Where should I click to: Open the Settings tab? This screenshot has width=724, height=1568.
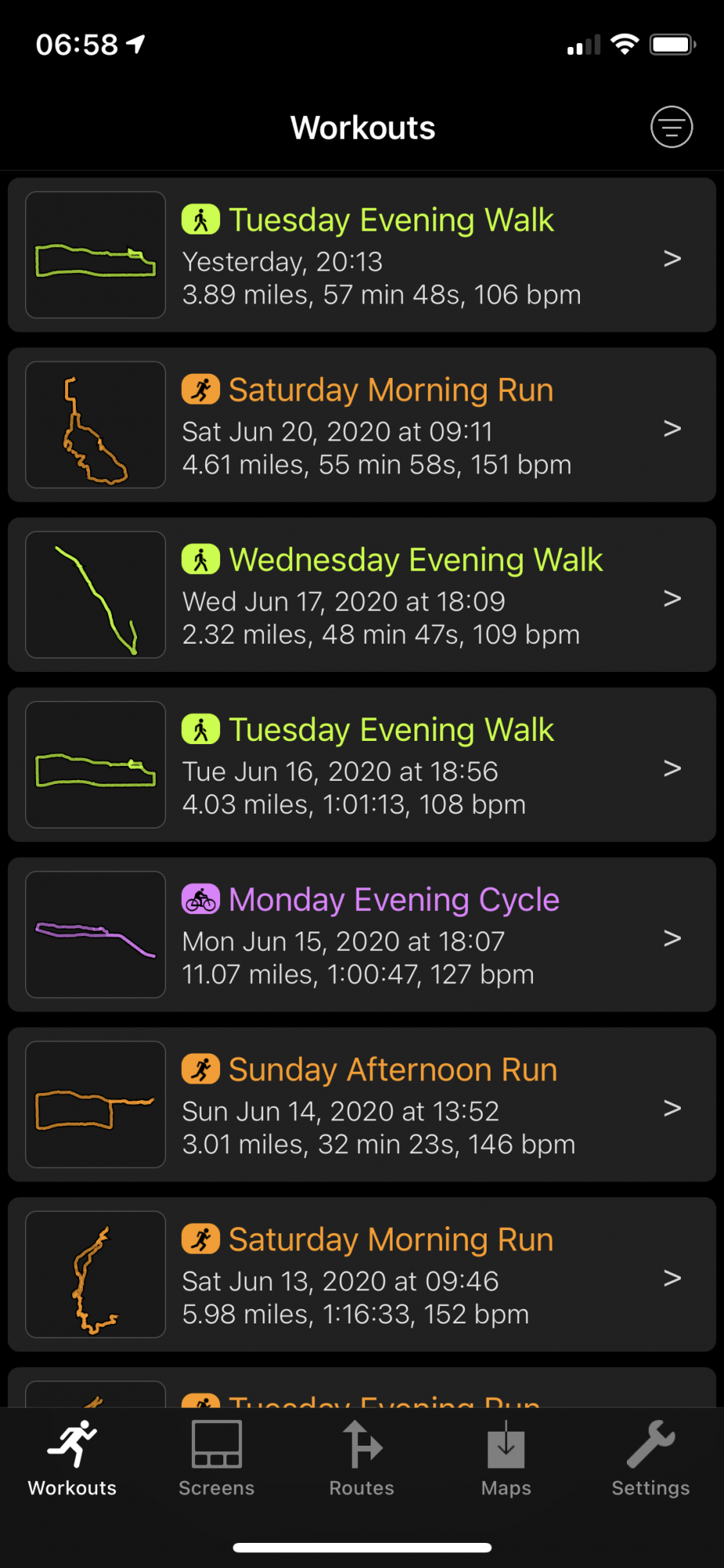tap(650, 1458)
